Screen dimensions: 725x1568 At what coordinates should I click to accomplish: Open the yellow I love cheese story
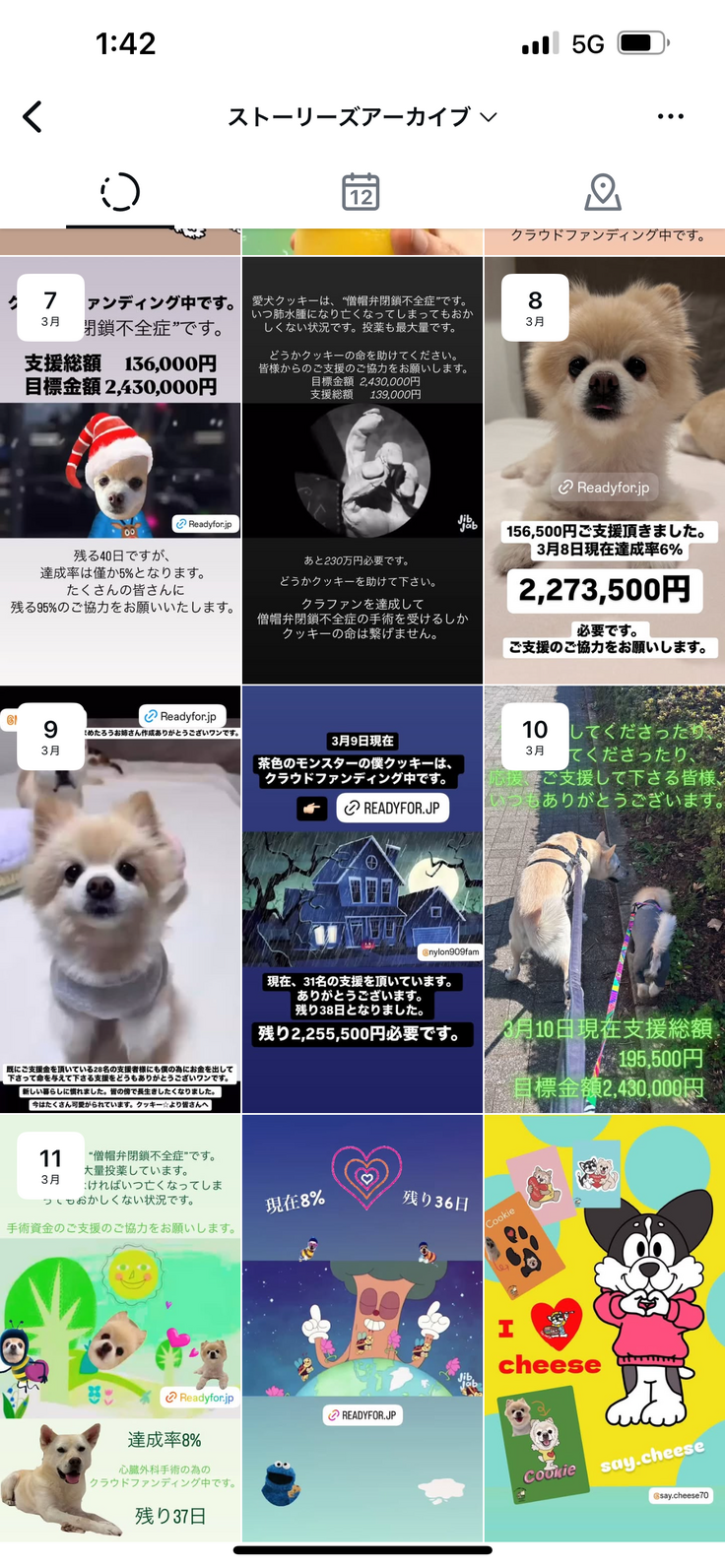click(x=605, y=1328)
